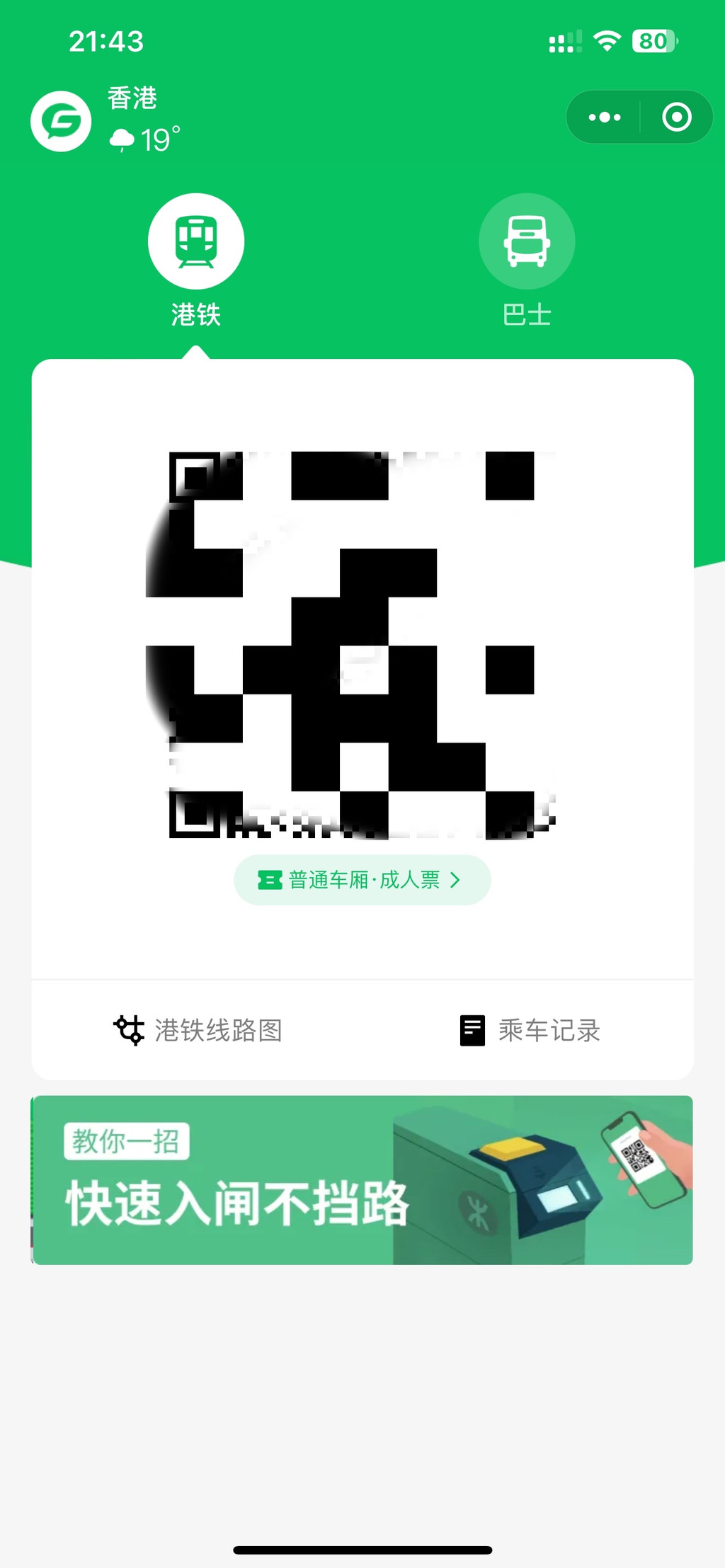
Task: Open the 快速入闸不挡路 tips banner
Action: (x=362, y=1180)
